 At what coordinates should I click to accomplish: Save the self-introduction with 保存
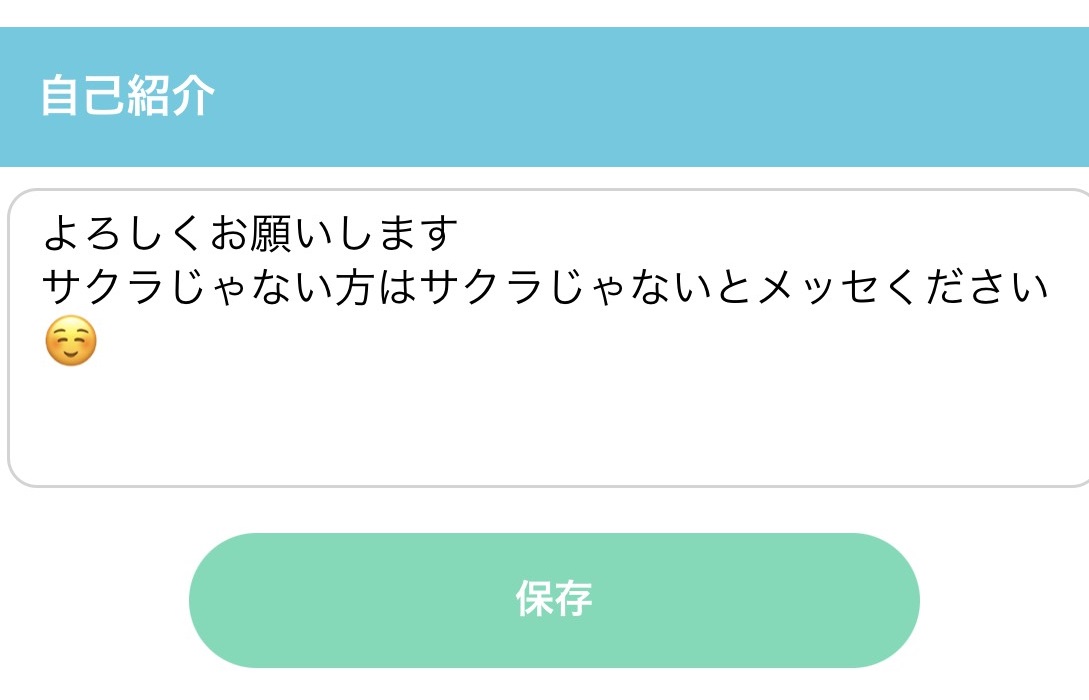553,600
